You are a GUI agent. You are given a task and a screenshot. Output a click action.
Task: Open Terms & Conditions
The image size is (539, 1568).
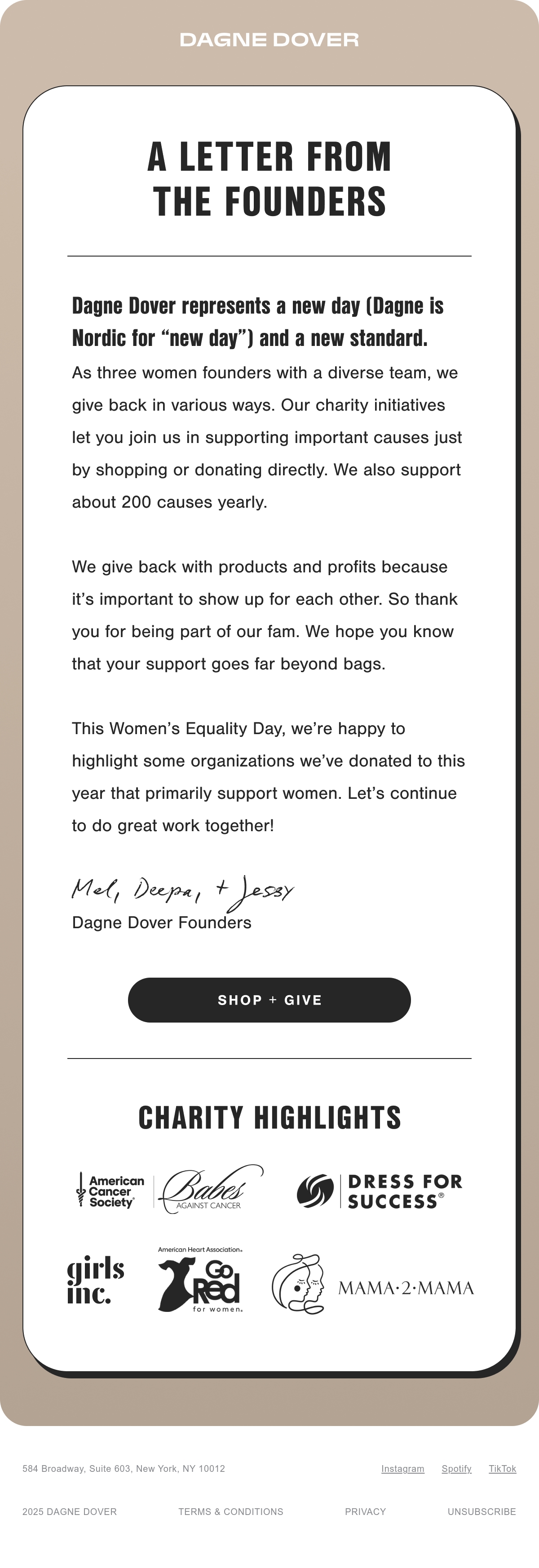click(x=230, y=1511)
